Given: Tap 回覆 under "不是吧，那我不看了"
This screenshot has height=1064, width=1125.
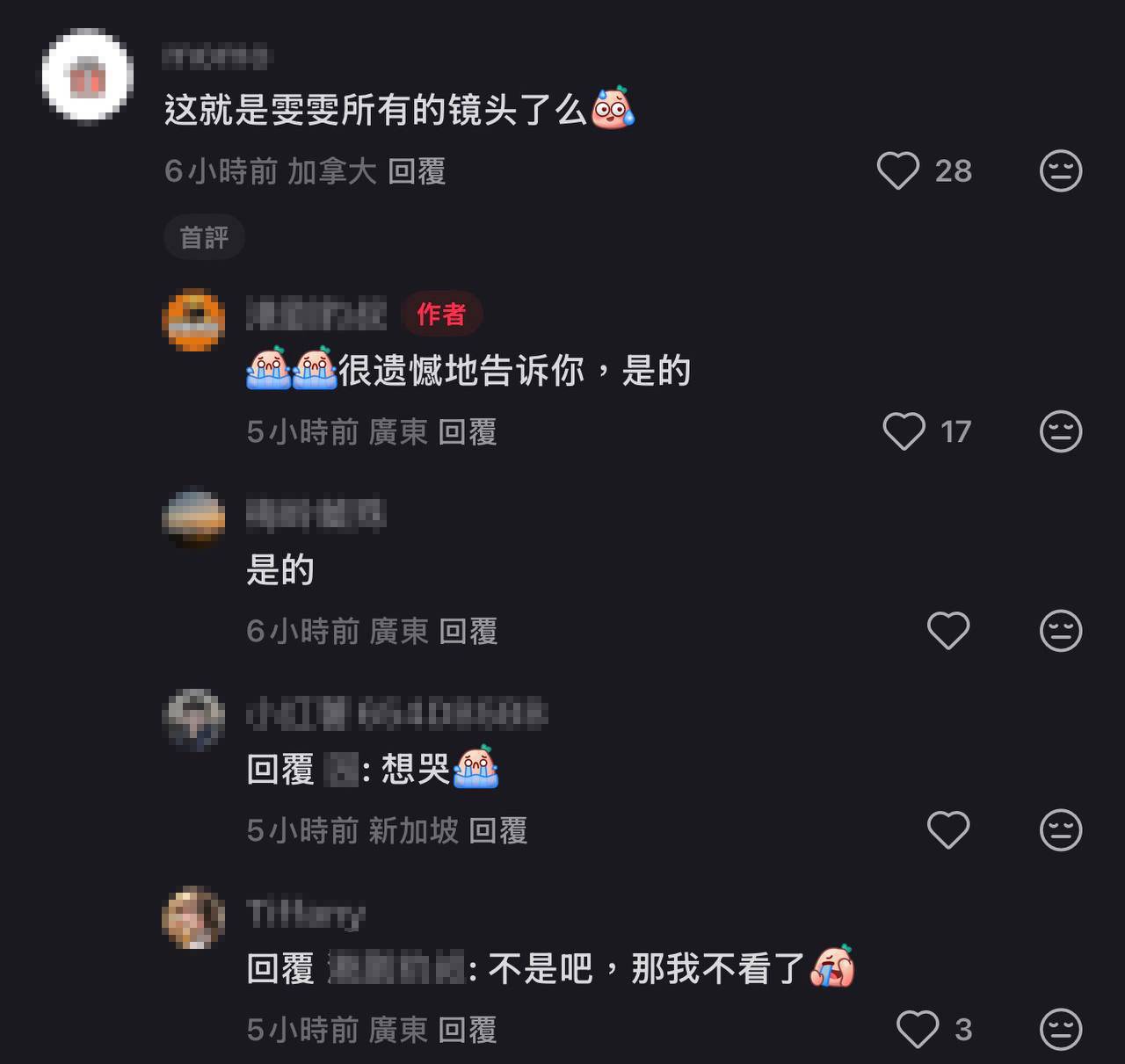Looking at the screenshot, I should pyautogui.click(x=468, y=1030).
